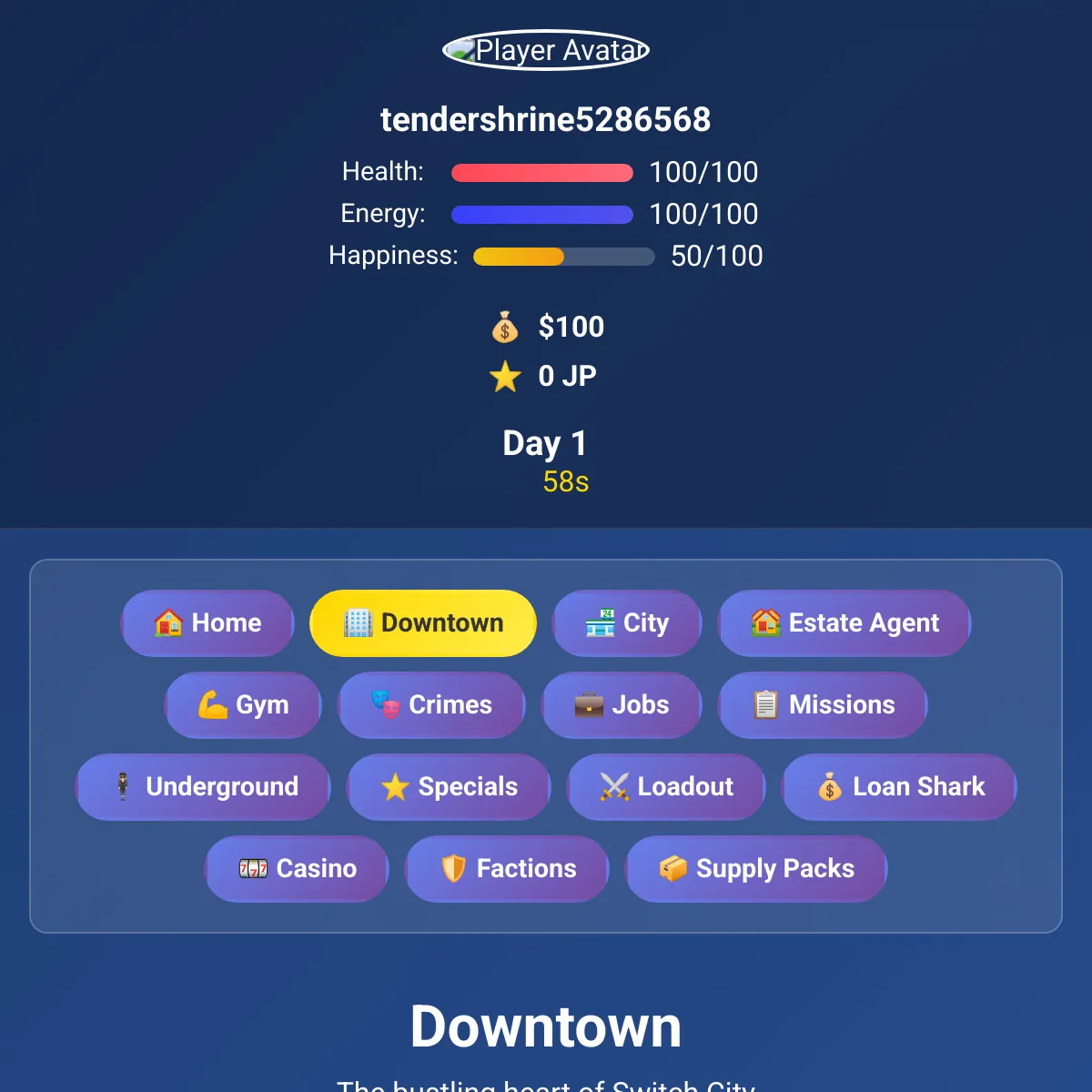Visit the Estate Agent
The image size is (1092, 1092).
[844, 623]
